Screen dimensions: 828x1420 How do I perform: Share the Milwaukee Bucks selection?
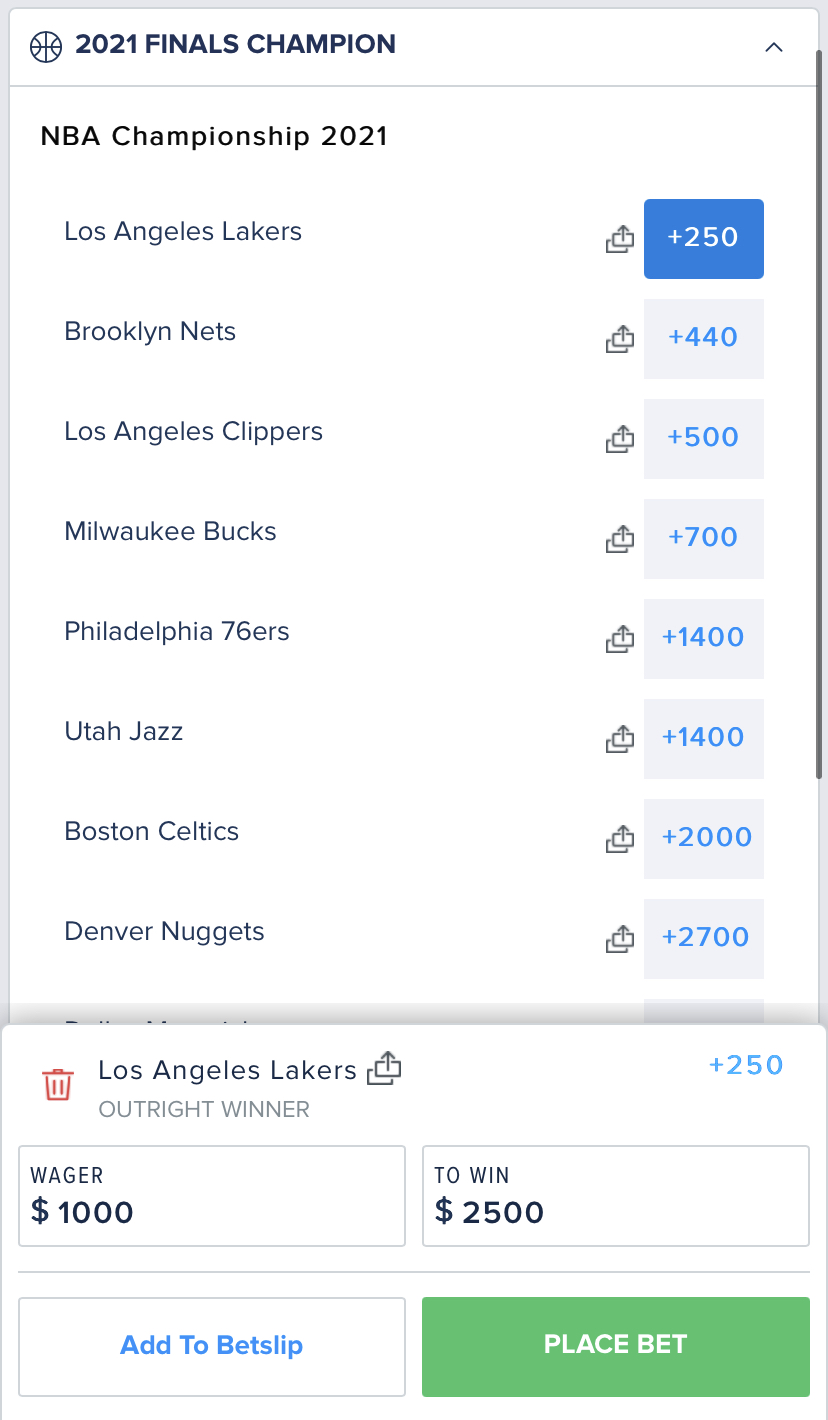620,539
